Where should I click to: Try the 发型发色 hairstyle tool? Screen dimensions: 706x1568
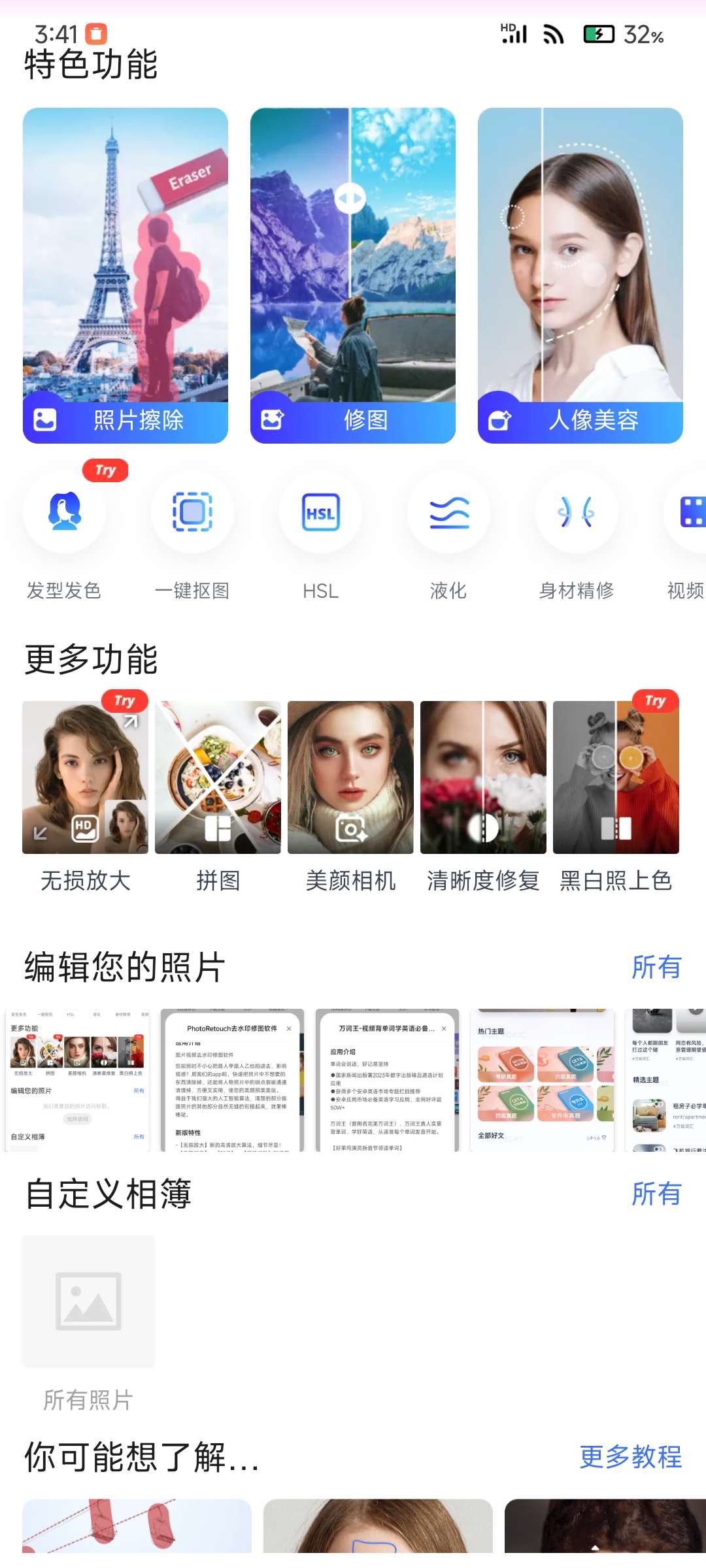[x=64, y=513]
